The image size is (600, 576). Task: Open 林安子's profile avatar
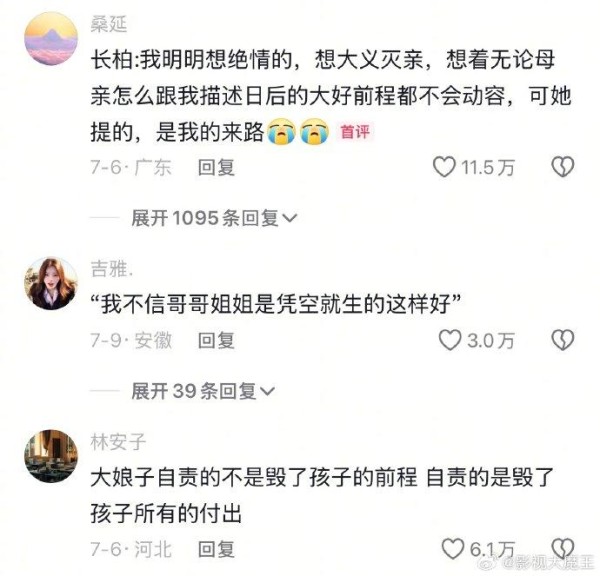tap(50, 456)
